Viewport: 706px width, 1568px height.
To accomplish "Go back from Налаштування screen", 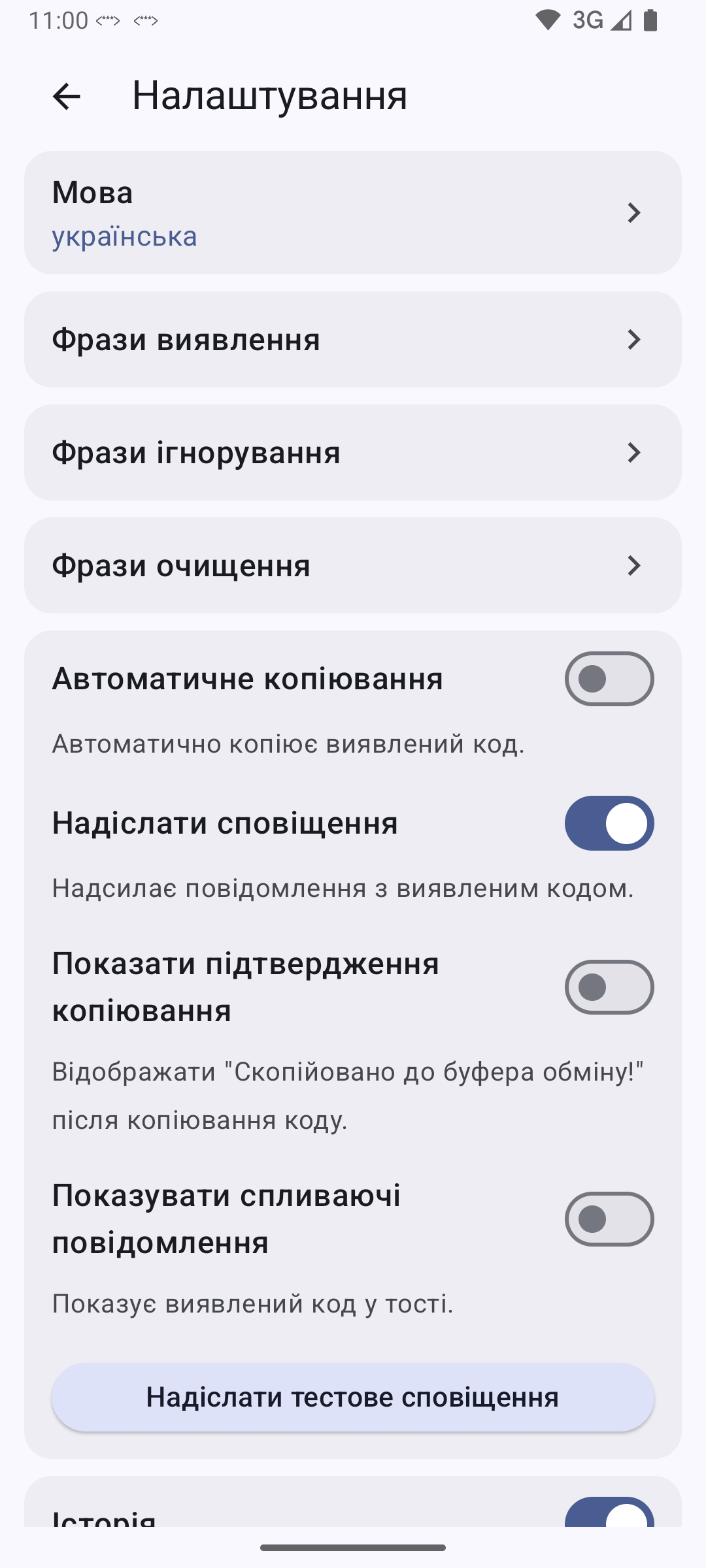I will tap(66, 97).
